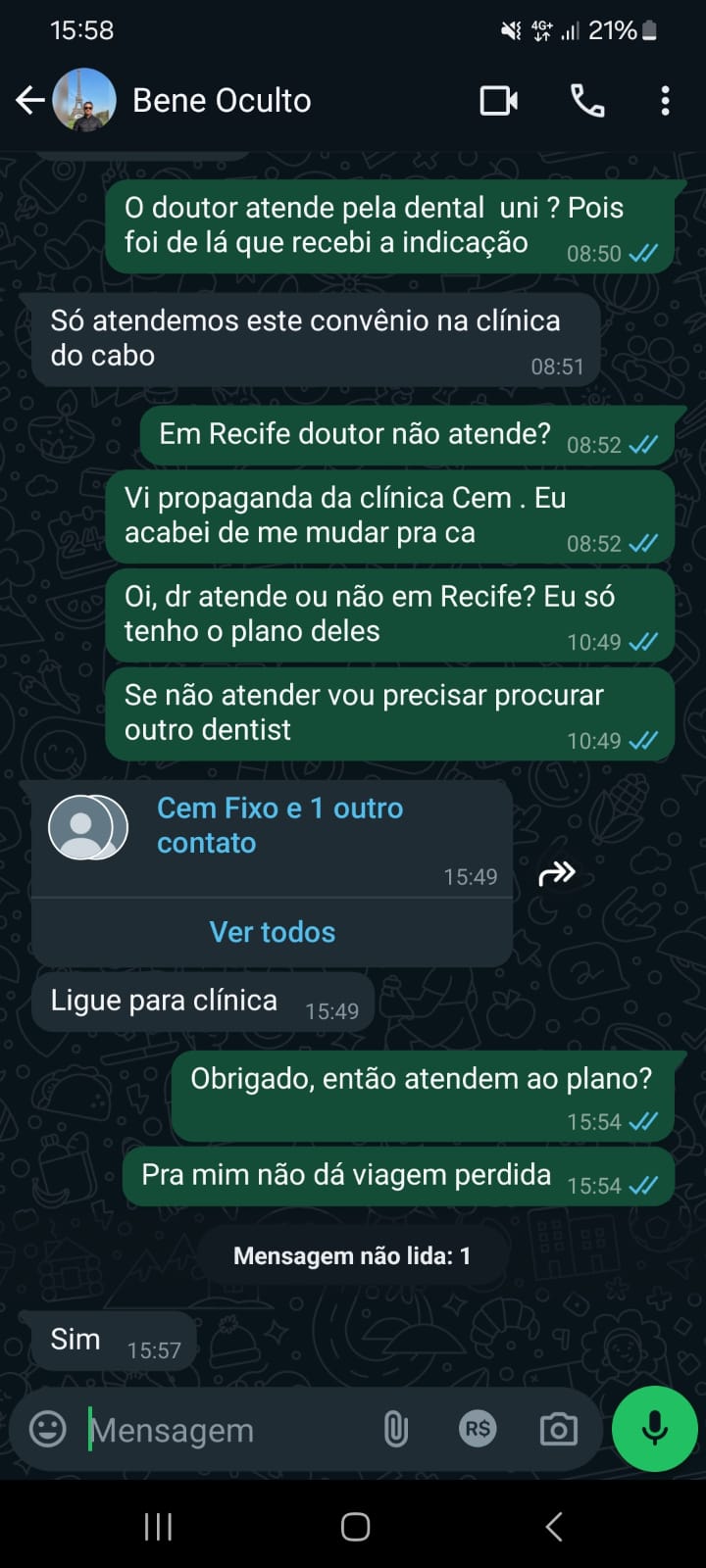Viewport: 706px width, 1568px height.
Task: Open the 'Cem Fixo e 1 outro contato' card
Action: 279,826
